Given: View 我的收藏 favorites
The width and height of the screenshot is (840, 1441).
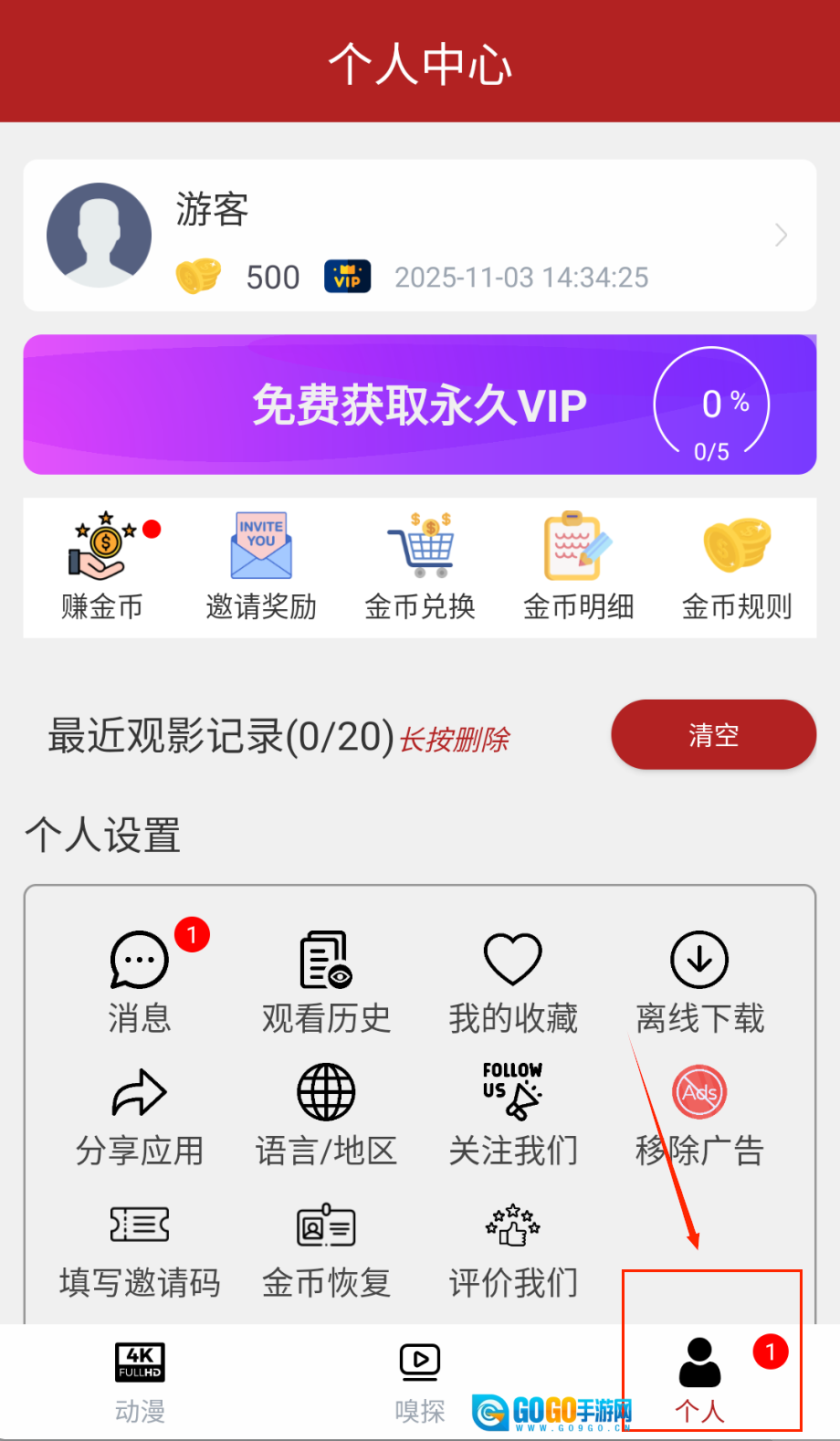Looking at the screenshot, I should pyautogui.click(x=513, y=983).
